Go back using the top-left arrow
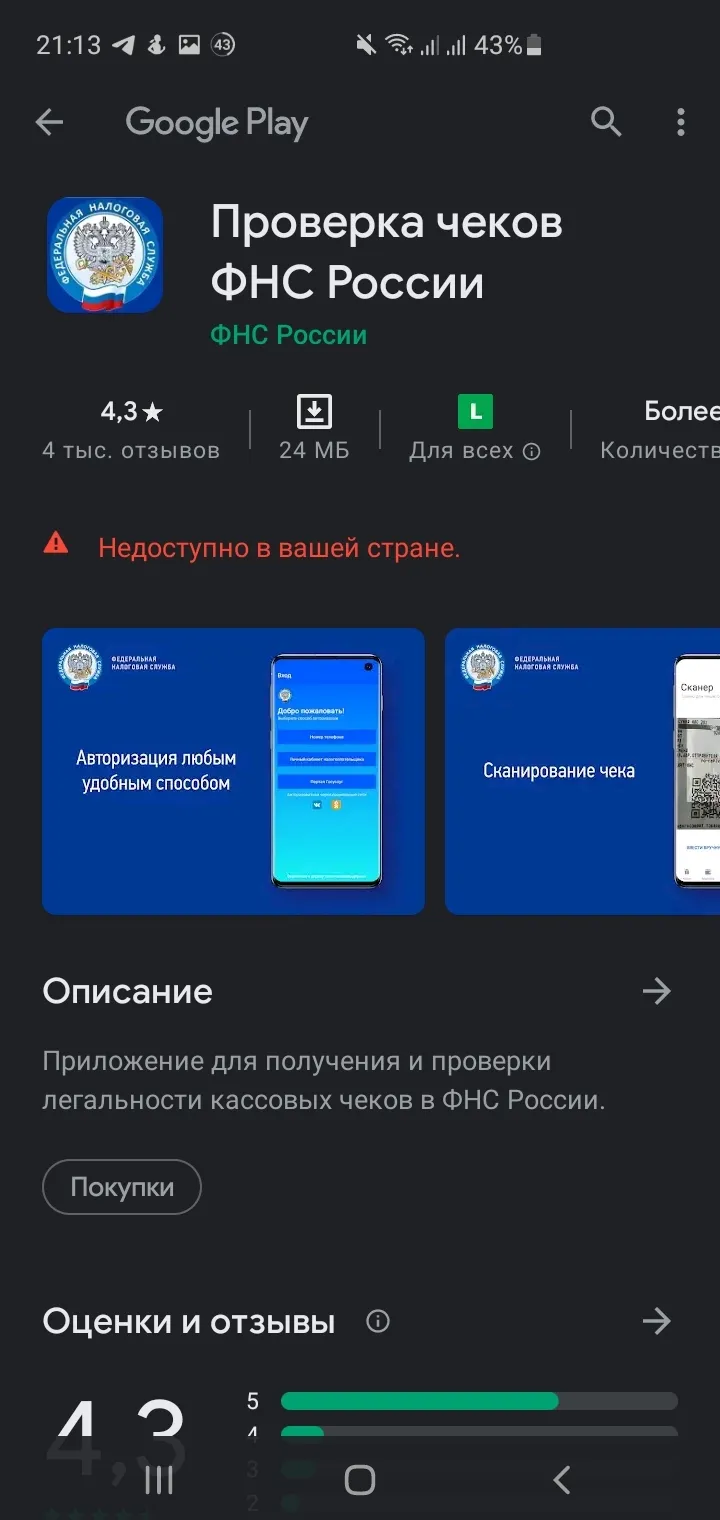Image resolution: width=720 pixels, height=1520 pixels. click(48, 123)
